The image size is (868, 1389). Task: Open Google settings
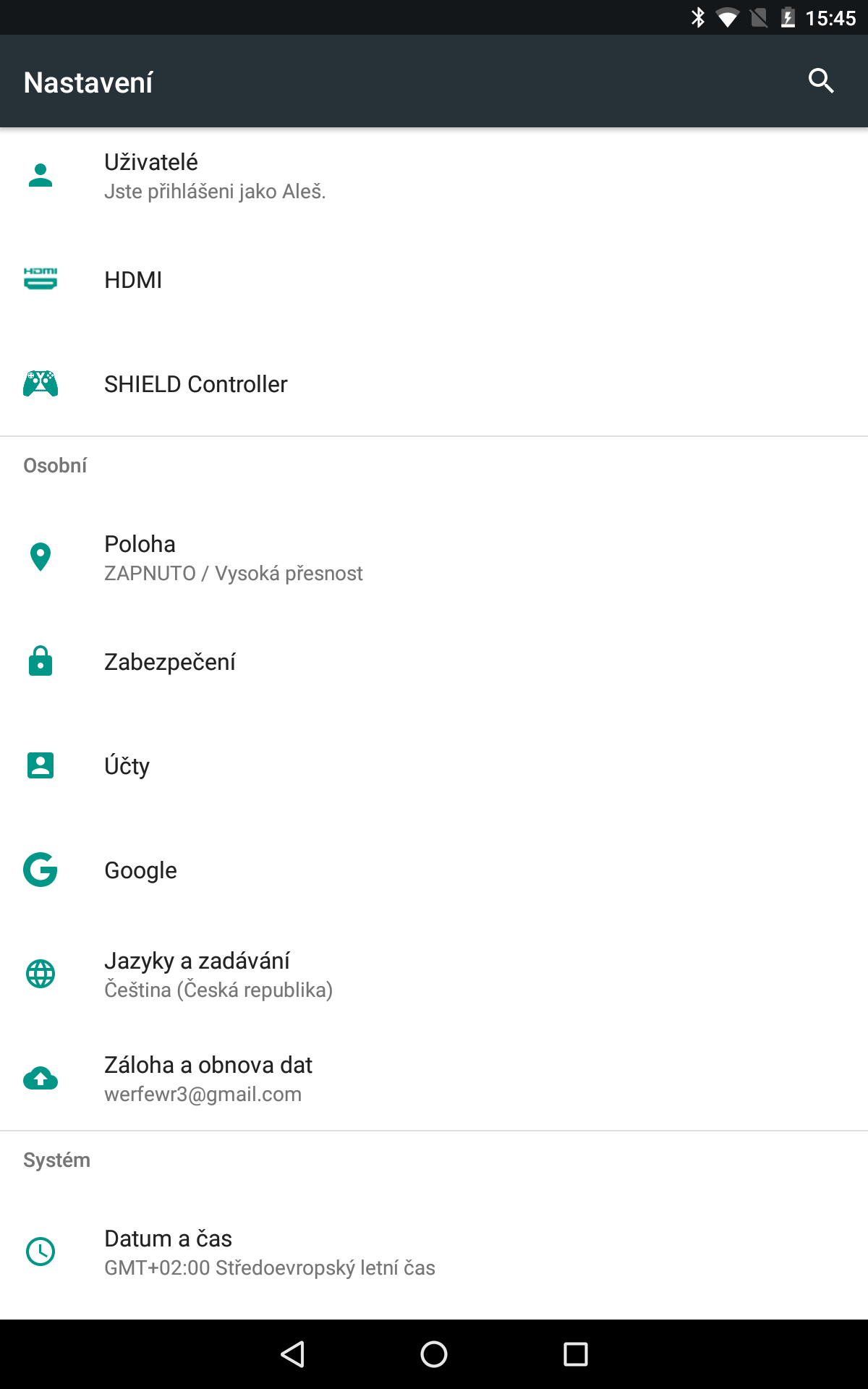coord(434,870)
